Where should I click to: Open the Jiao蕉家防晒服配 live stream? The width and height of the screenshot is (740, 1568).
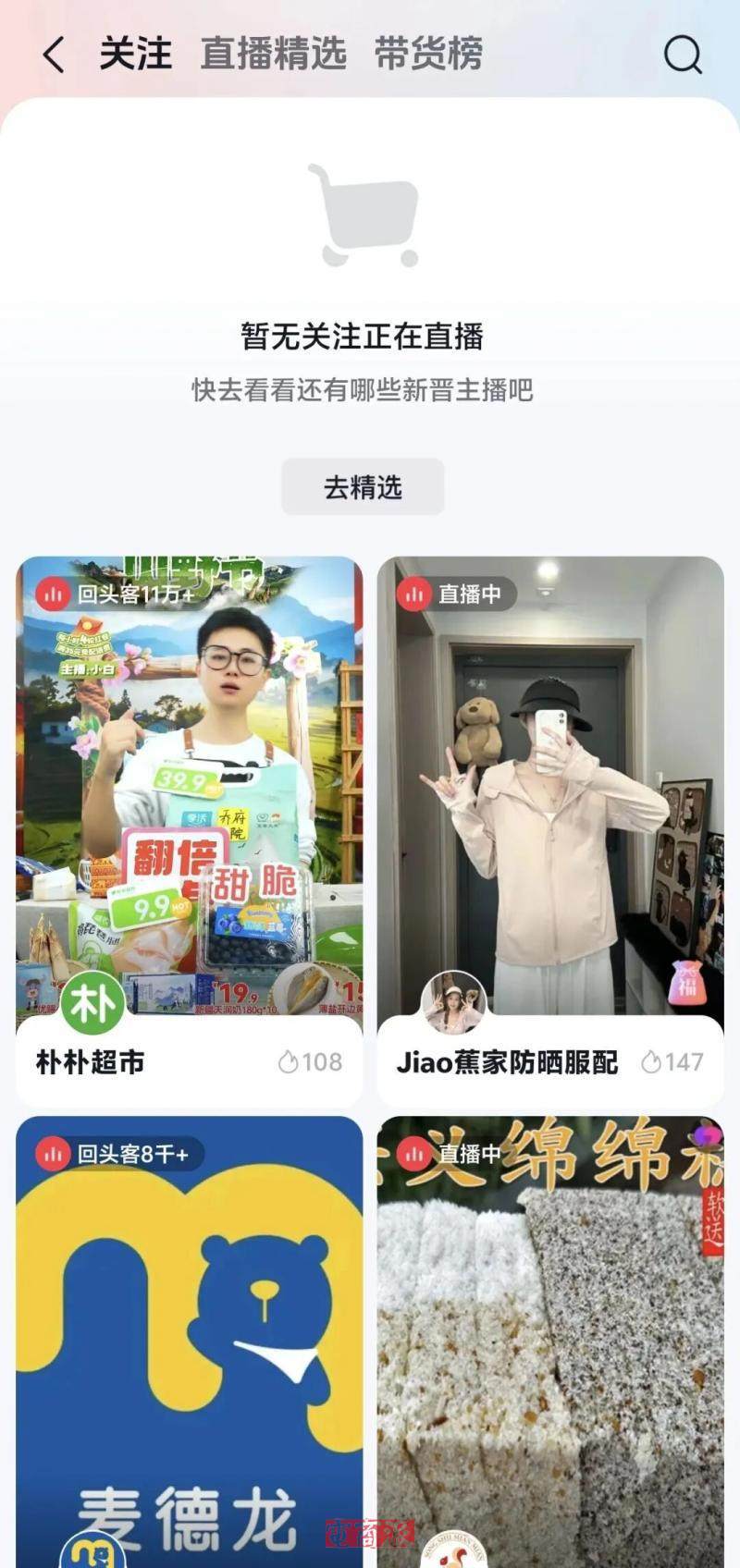(549, 814)
